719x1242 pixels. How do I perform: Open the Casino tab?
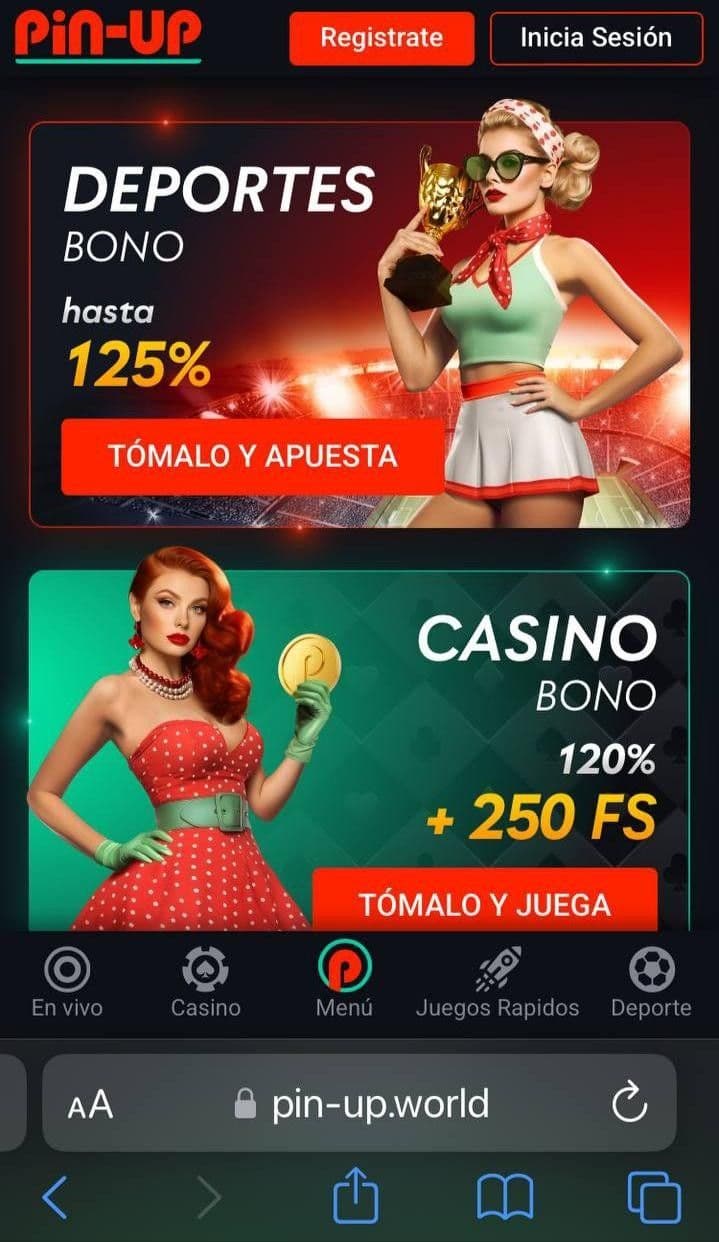coord(205,983)
